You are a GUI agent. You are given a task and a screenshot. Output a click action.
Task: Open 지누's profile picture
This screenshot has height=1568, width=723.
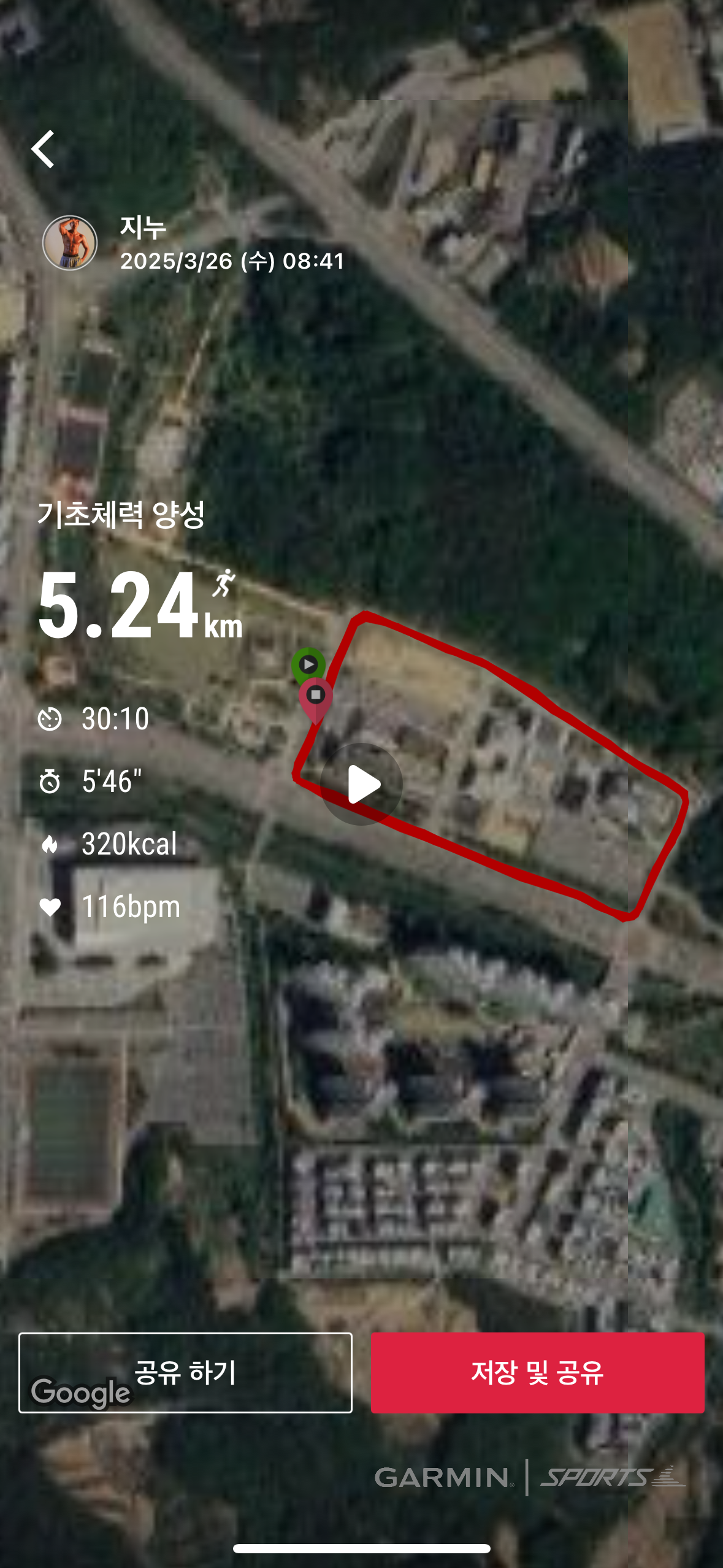click(70, 243)
